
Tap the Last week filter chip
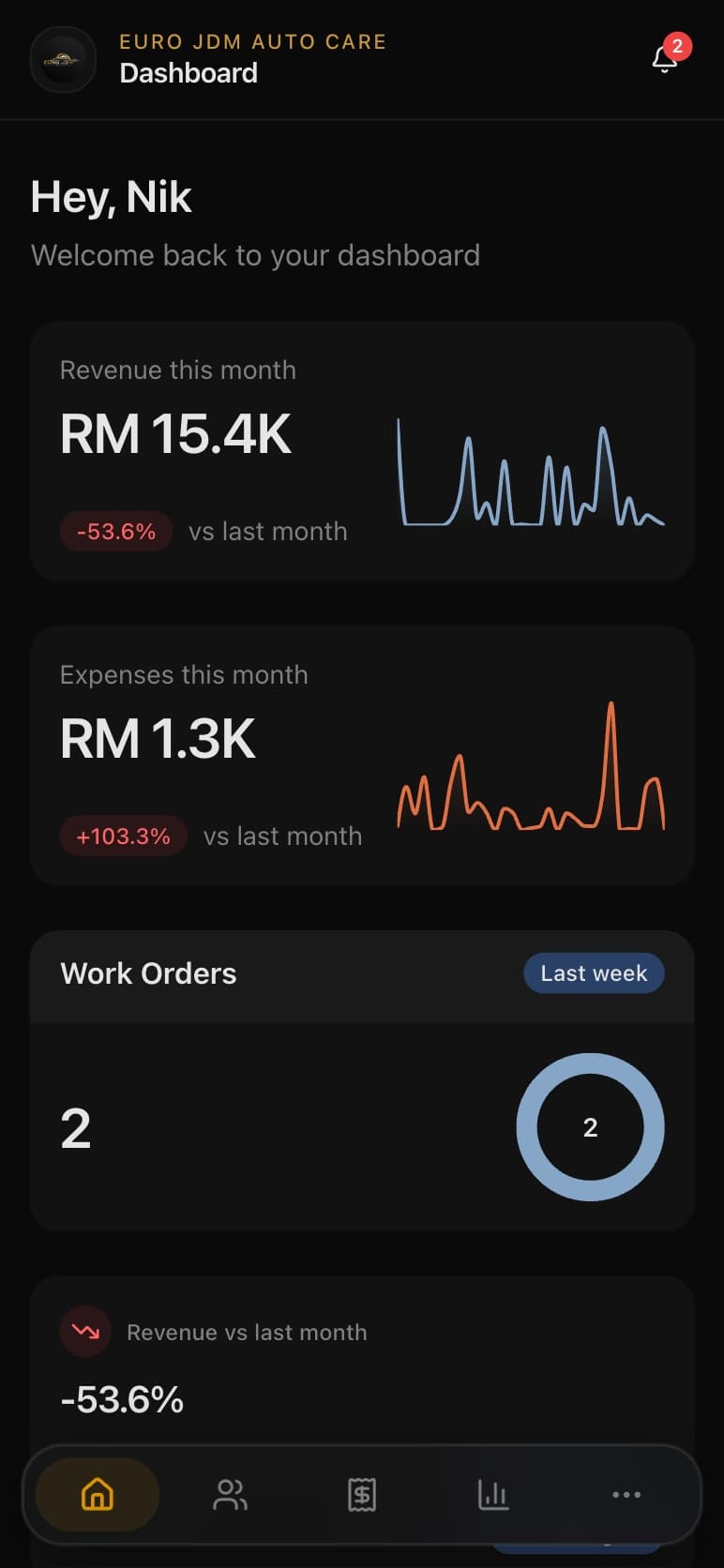pos(594,973)
